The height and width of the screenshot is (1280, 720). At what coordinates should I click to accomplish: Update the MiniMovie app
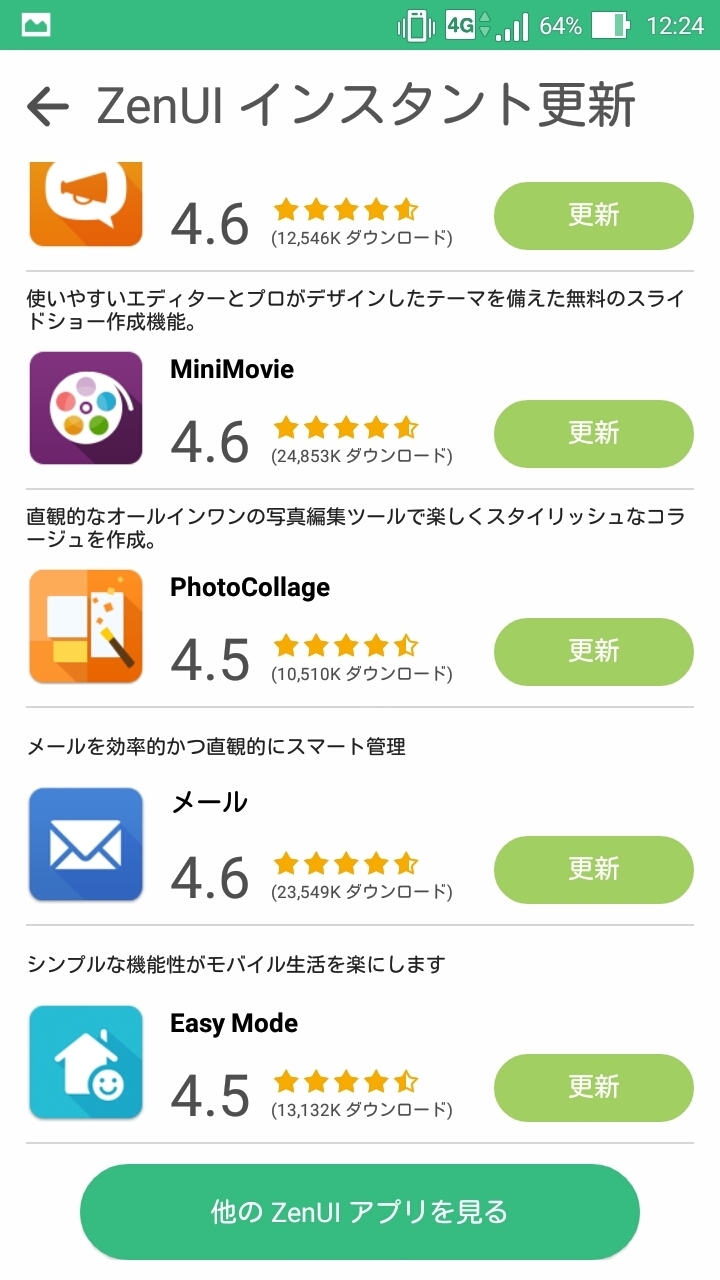click(x=593, y=433)
